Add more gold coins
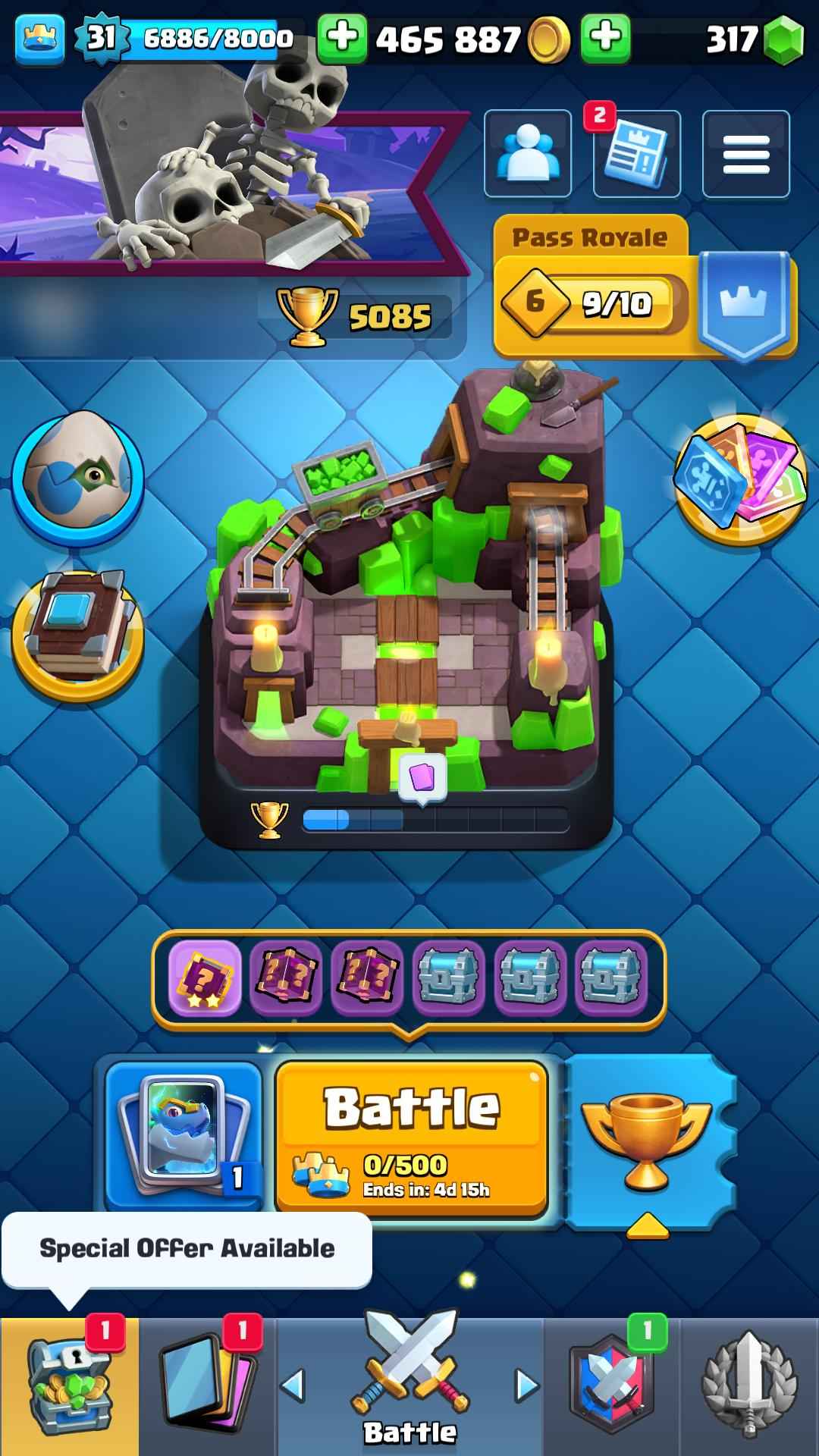This screenshot has height=1456, width=819. pos(342,38)
